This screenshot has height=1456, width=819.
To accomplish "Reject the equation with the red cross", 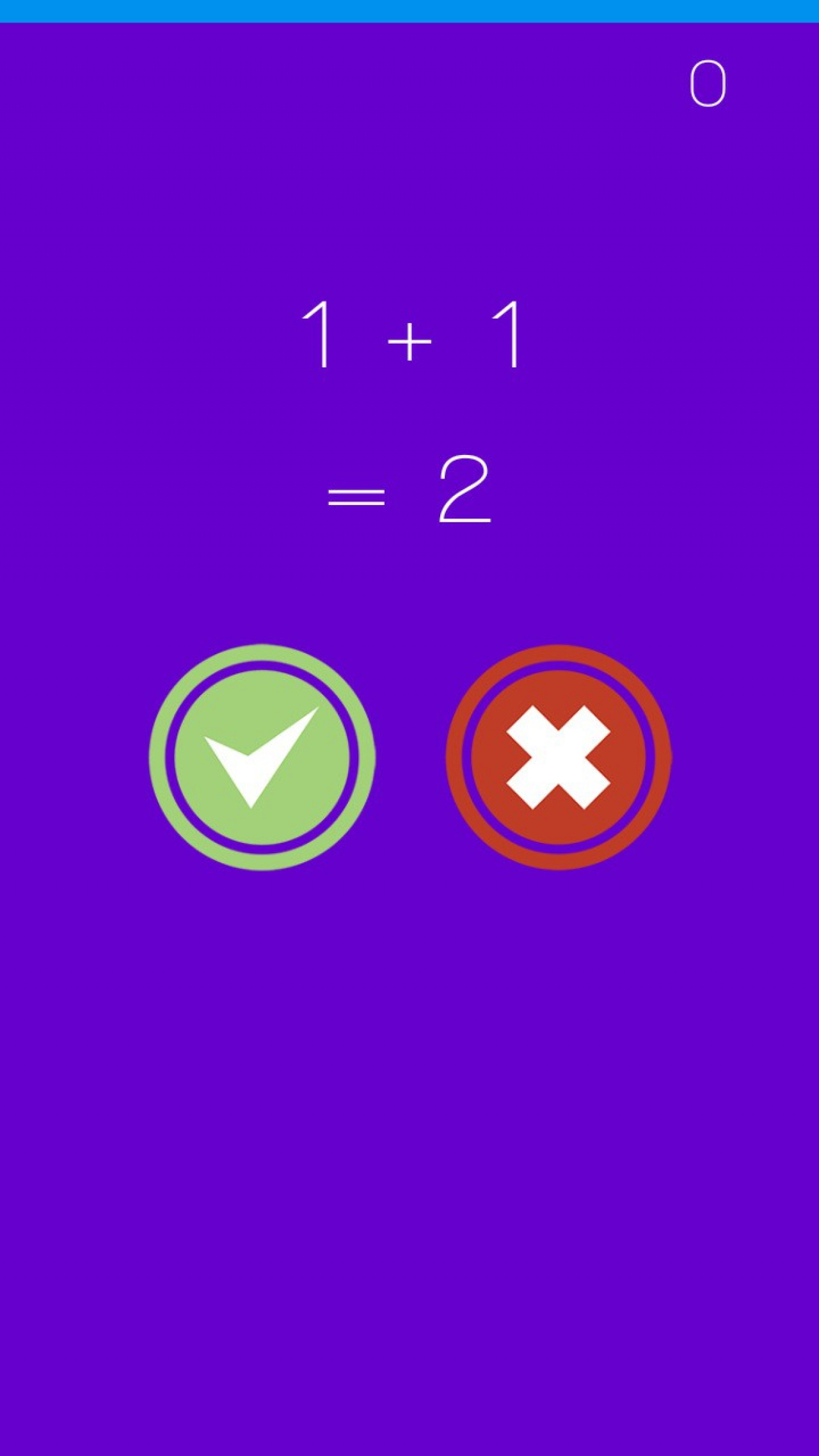I will (x=558, y=757).
